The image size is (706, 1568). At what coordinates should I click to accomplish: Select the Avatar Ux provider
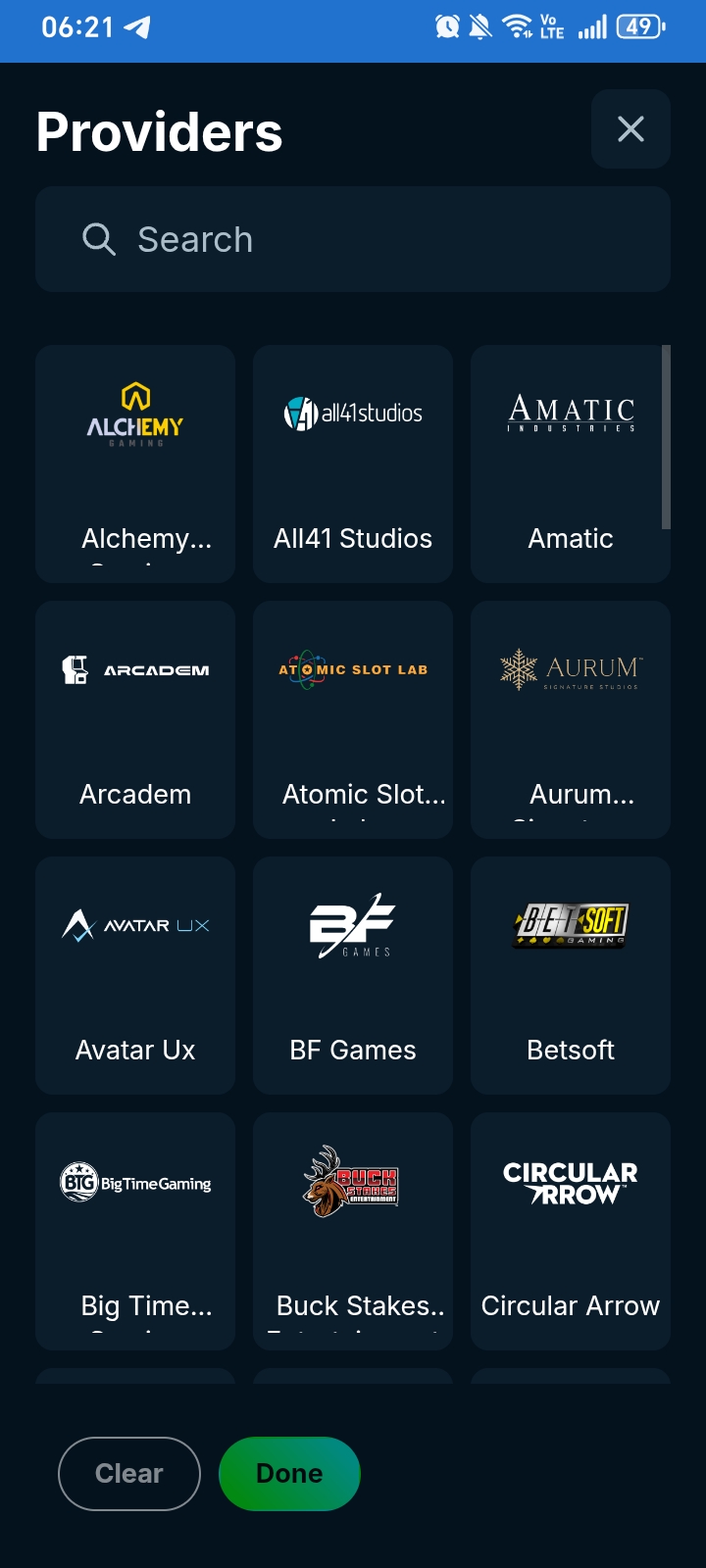135,975
